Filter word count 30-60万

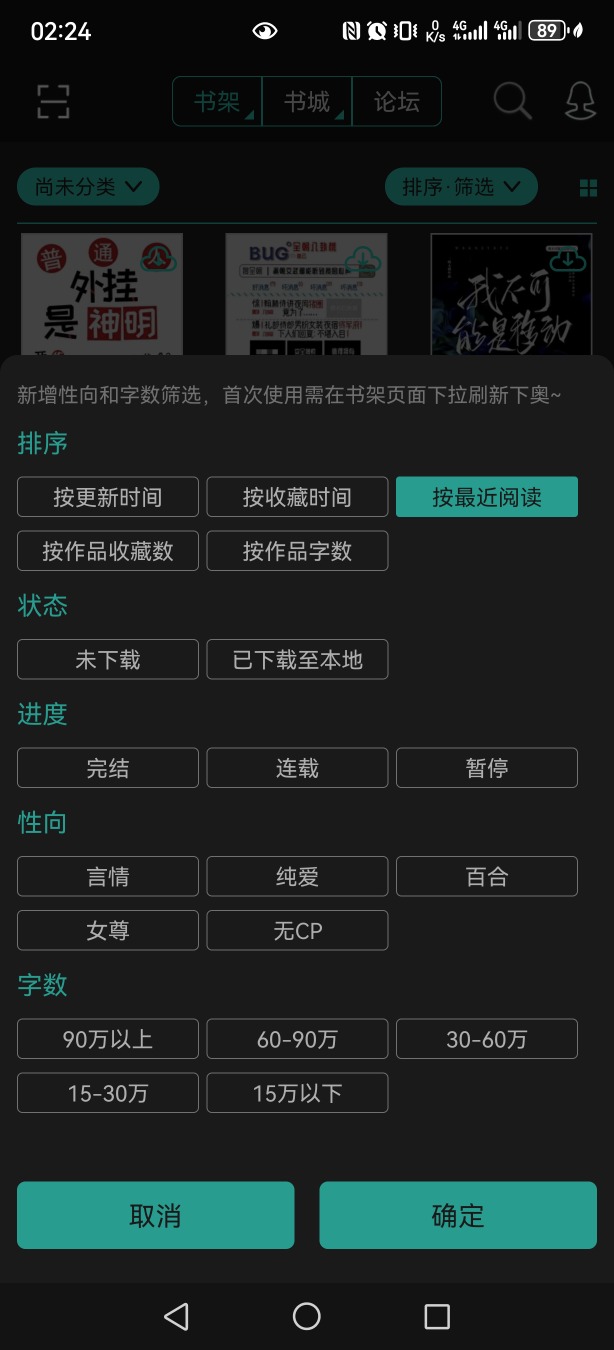coord(487,1039)
